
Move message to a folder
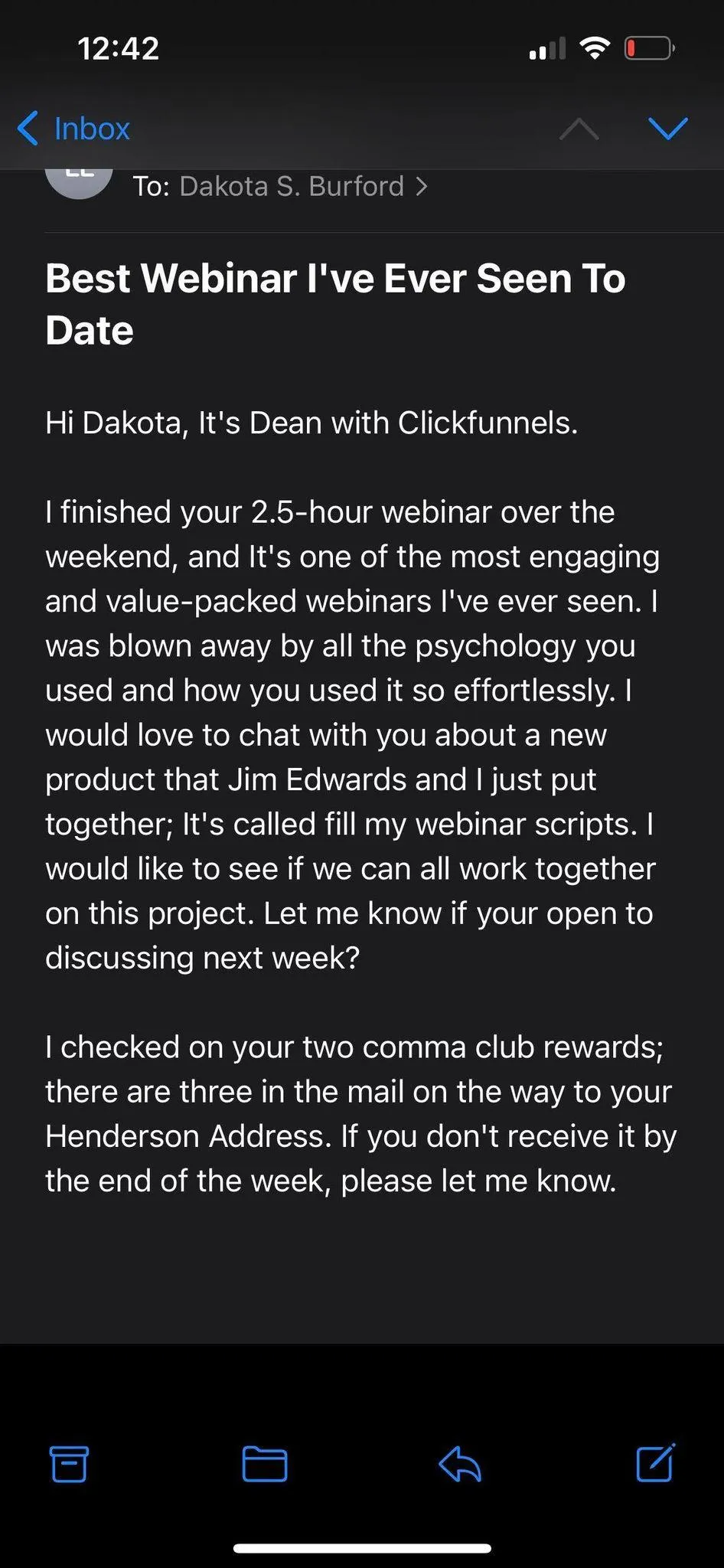pos(265,1464)
